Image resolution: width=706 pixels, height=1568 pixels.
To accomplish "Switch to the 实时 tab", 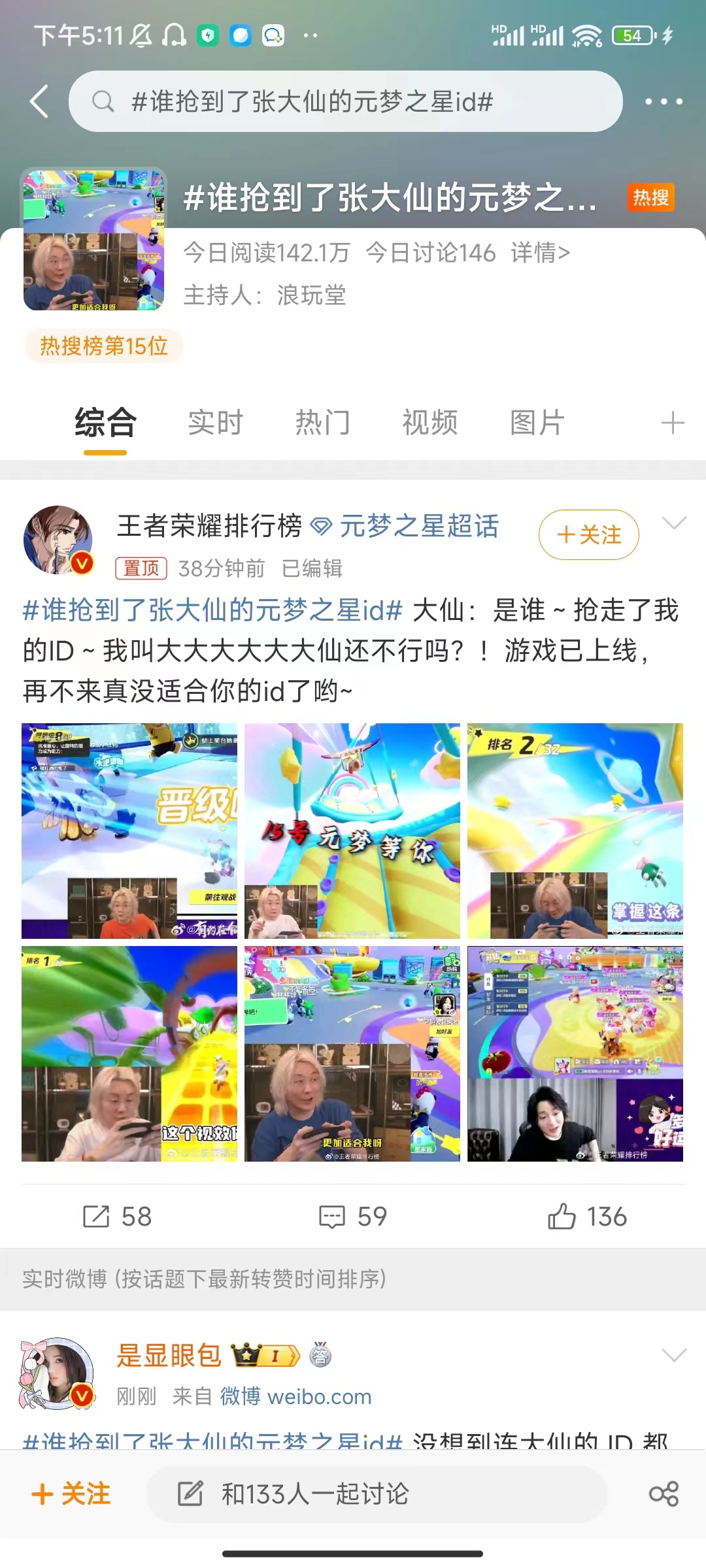I will [215, 423].
